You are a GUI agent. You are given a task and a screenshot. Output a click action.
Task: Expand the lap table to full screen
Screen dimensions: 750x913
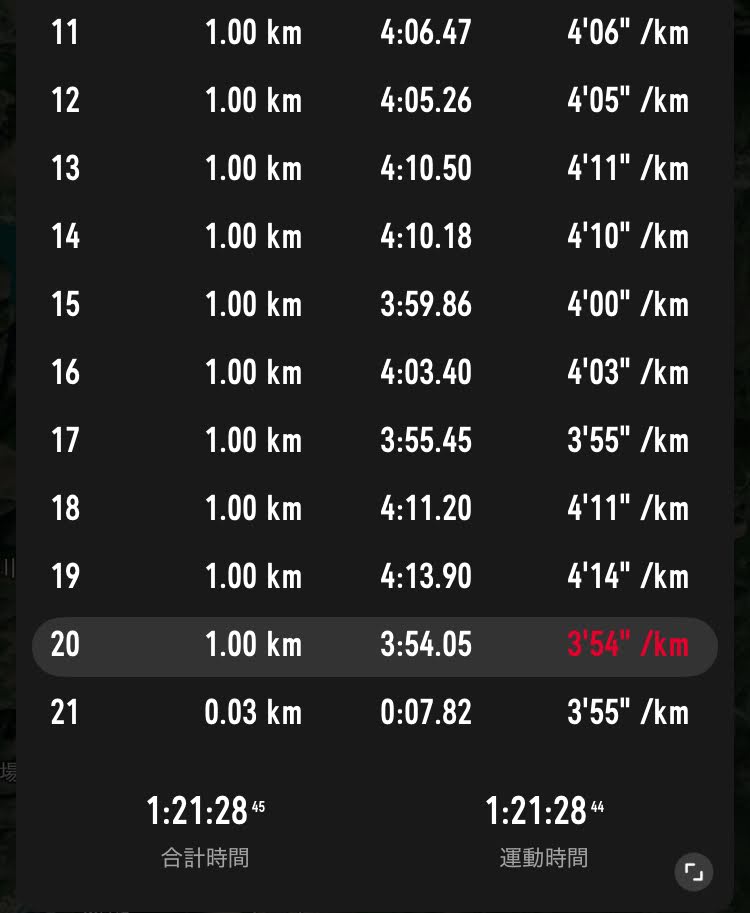pos(693,871)
